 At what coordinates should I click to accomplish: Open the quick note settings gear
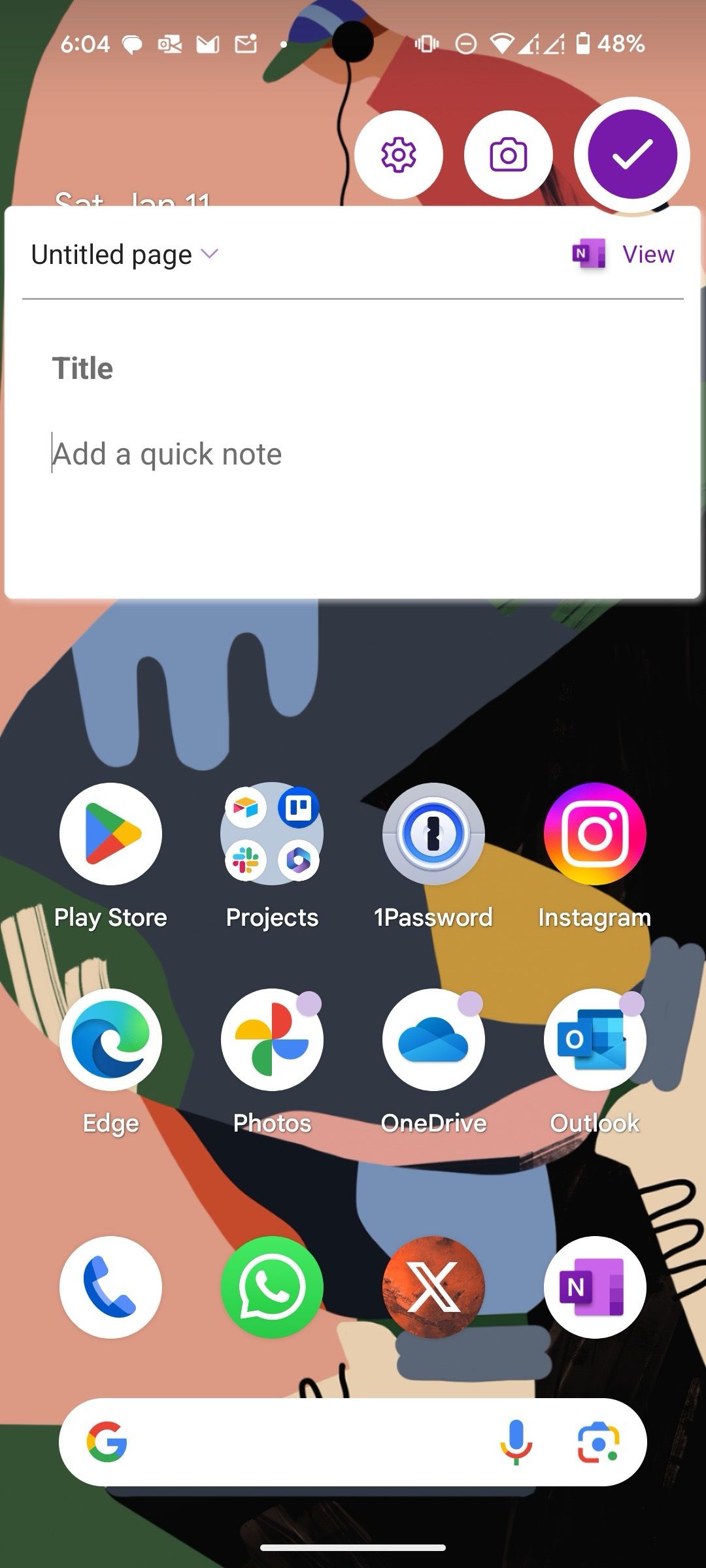[x=398, y=155]
